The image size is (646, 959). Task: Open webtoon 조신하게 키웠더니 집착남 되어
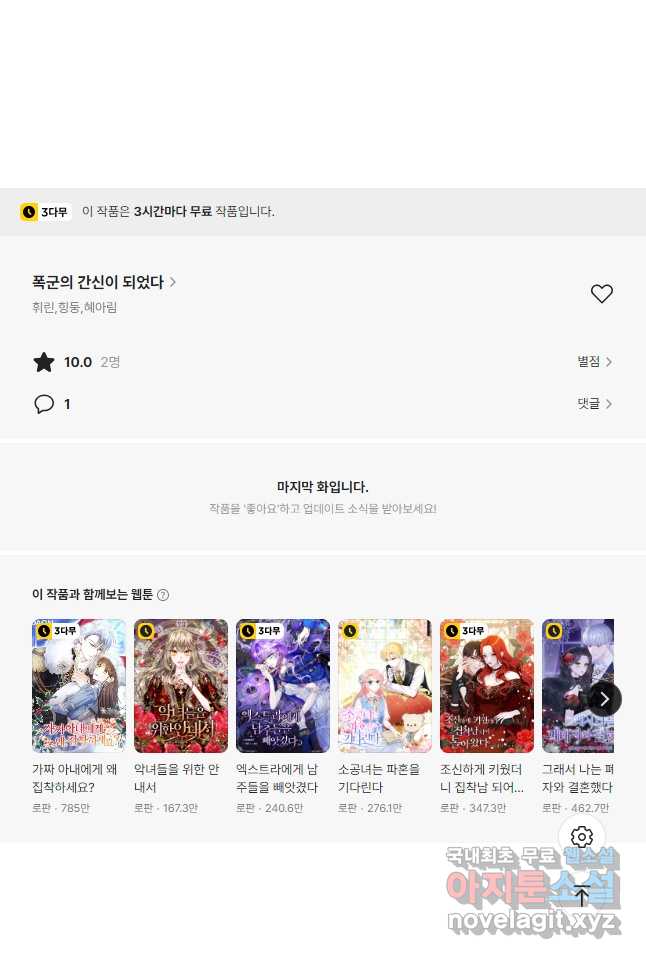(x=487, y=686)
